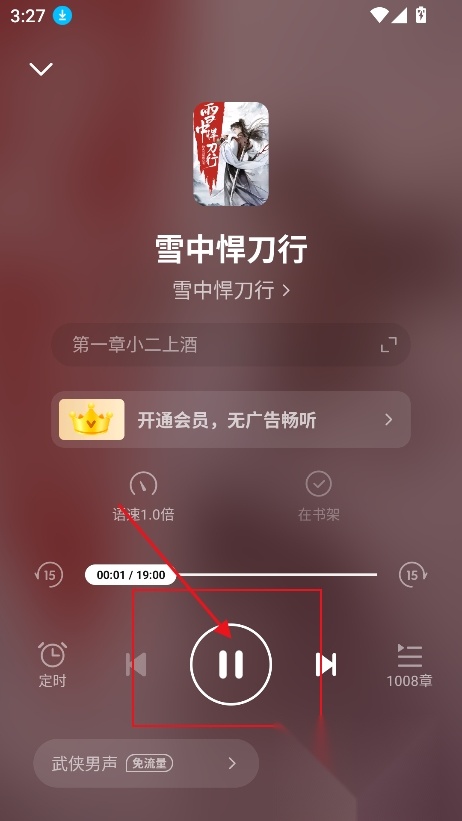Toggle the 在书架 bookshelf status
Image resolution: width=462 pixels, height=821 pixels.
pos(318,496)
